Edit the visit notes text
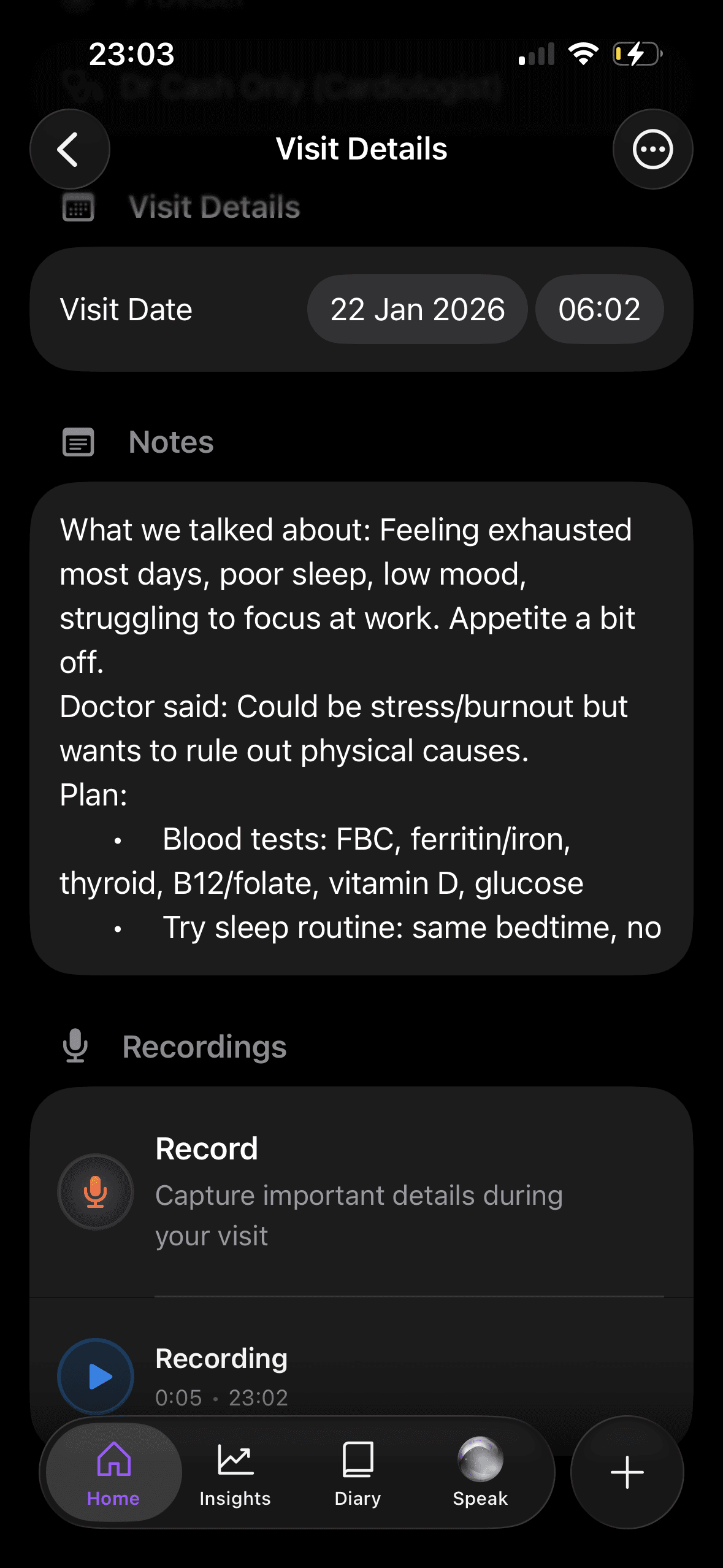The height and width of the screenshot is (1568, 723). [x=361, y=728]
